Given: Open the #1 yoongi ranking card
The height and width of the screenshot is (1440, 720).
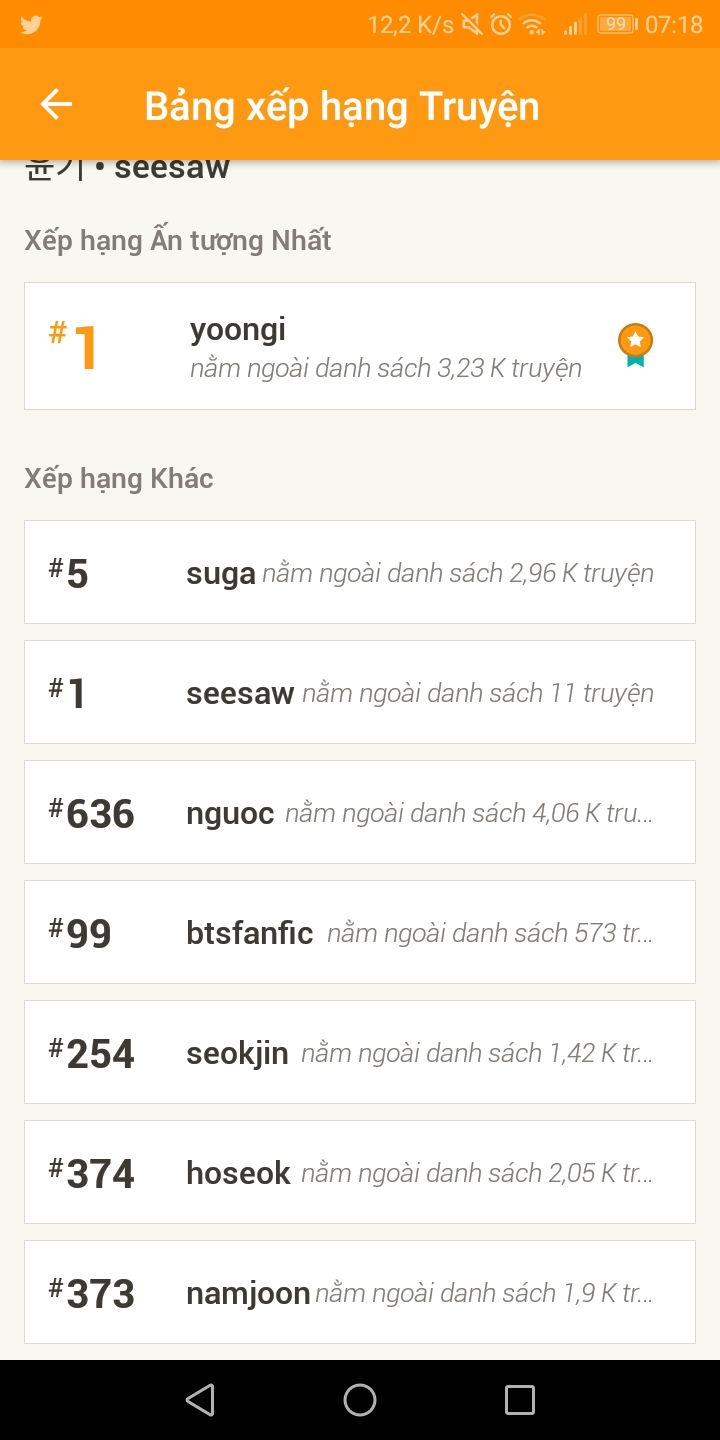Looking at the screenshot, I should click(360, 346).
